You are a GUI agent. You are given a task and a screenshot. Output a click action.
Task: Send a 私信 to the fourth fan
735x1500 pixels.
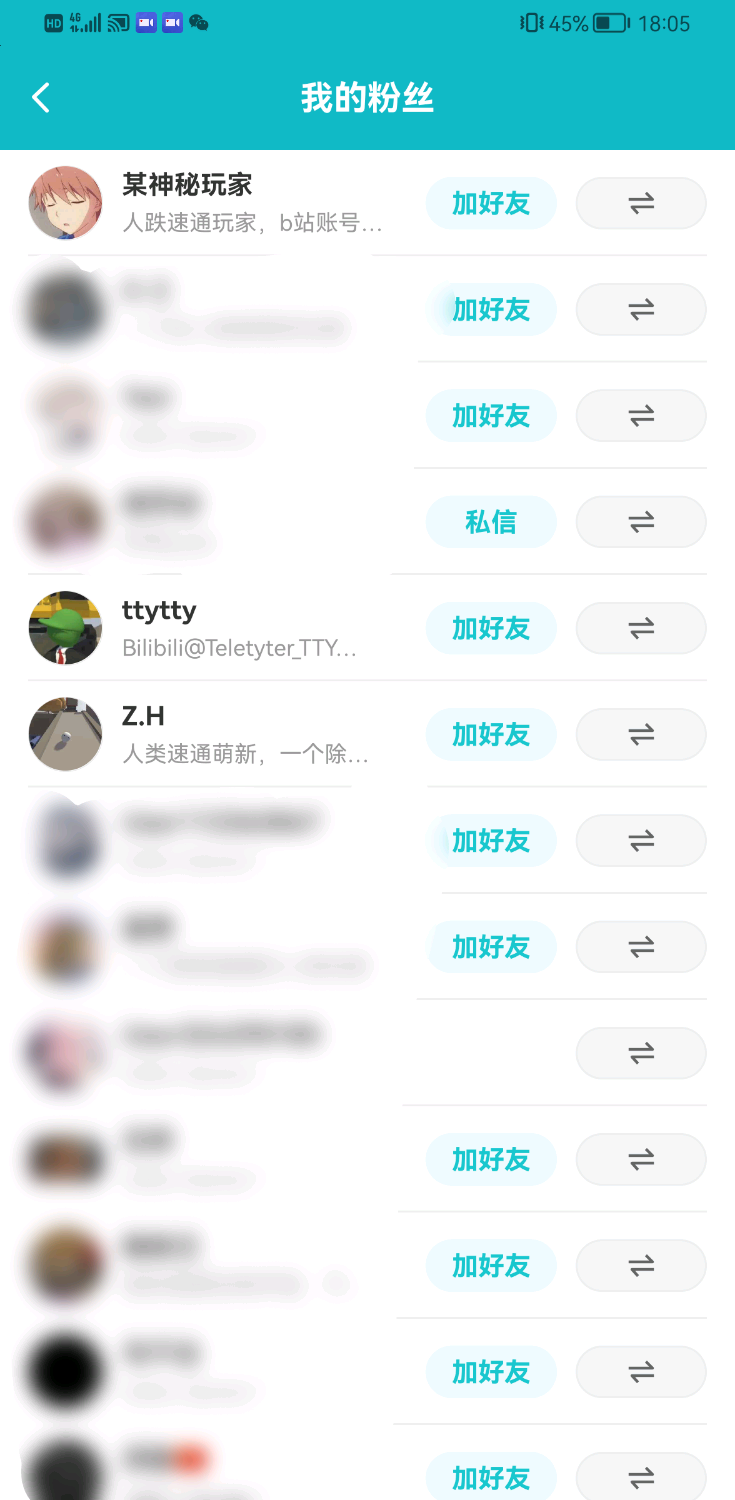point(491,521)
